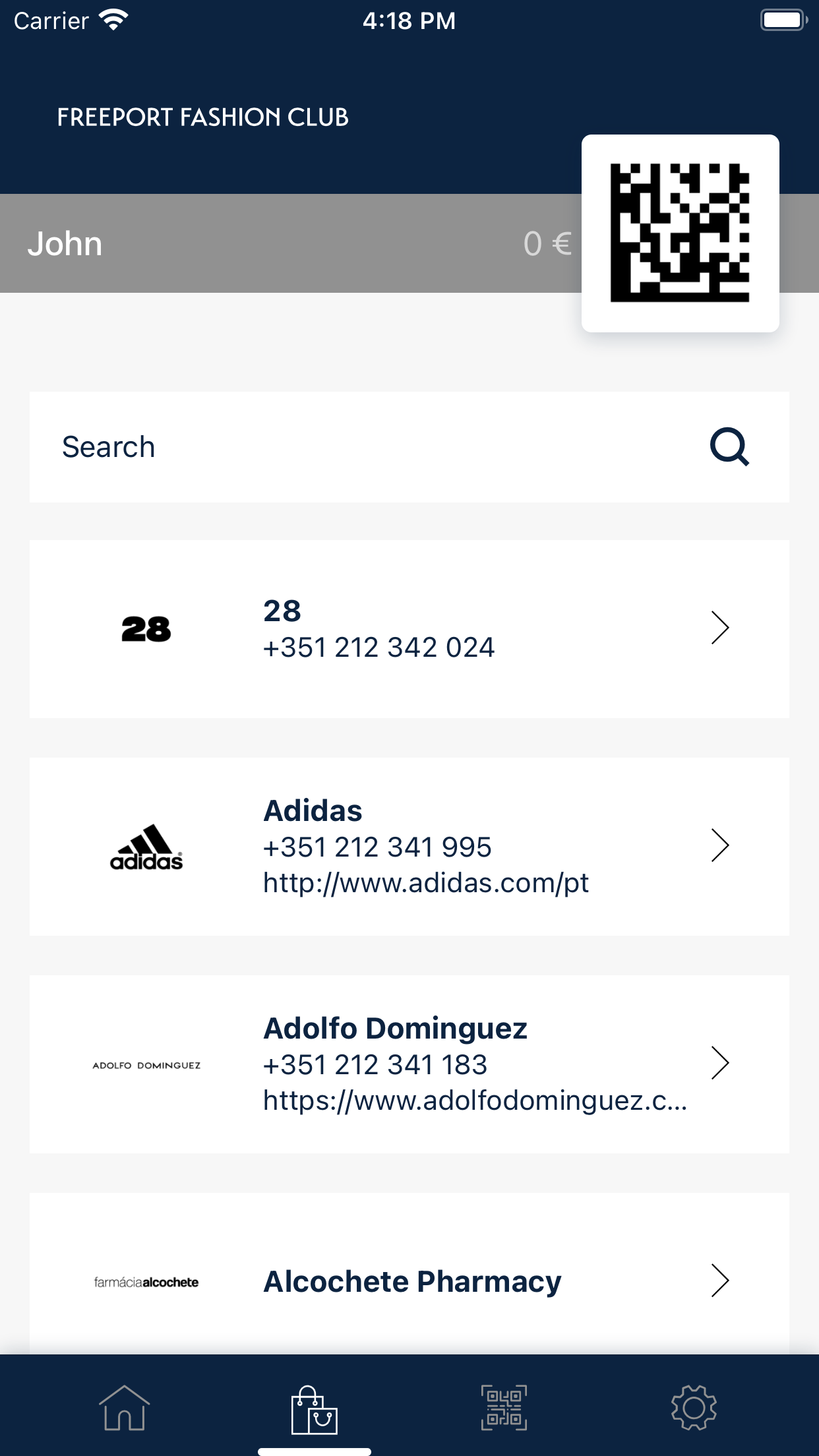The height and width of the screenshot is (1456, 819).
Task: Expand the 28 store details chevron
Action: tap(721, 628)
